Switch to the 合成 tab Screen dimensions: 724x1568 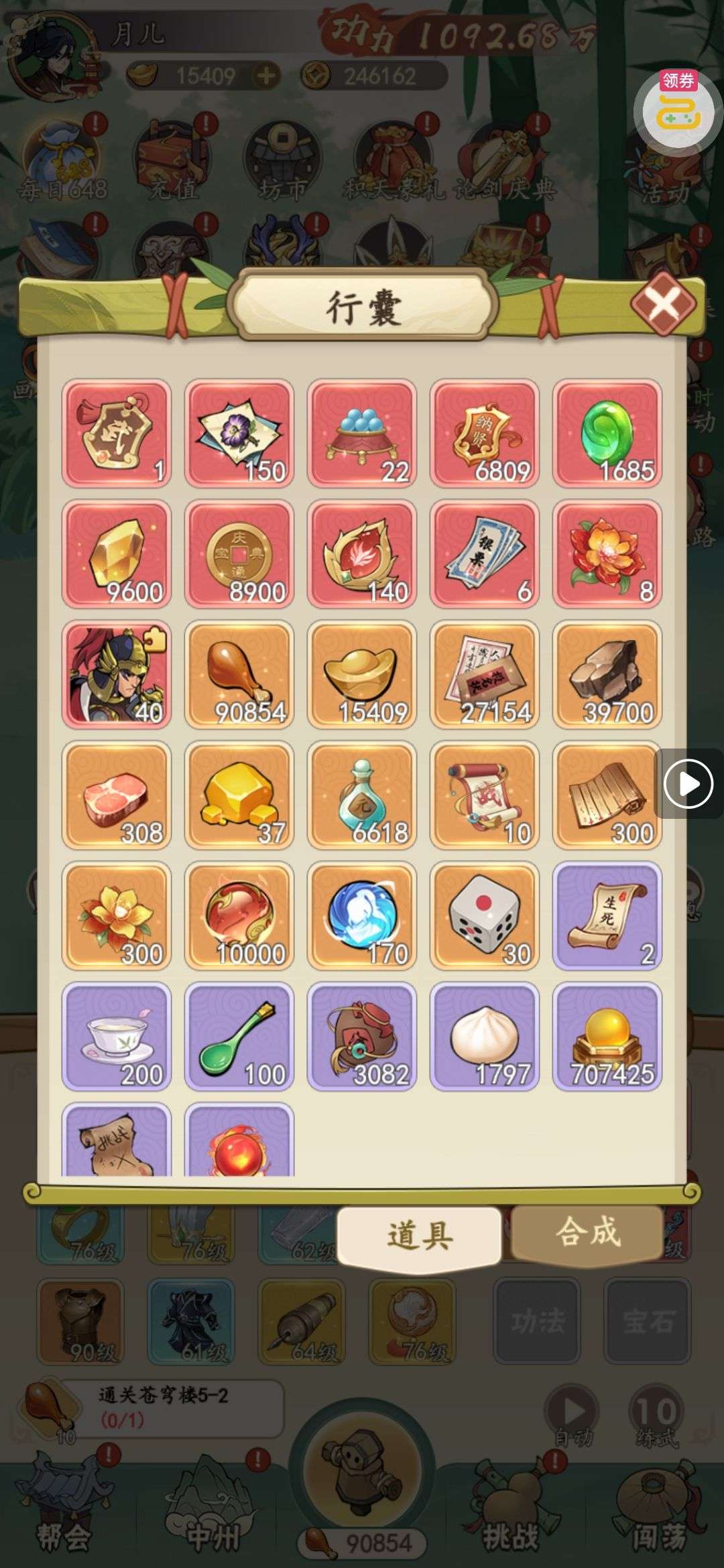[x=588, y=1233]
